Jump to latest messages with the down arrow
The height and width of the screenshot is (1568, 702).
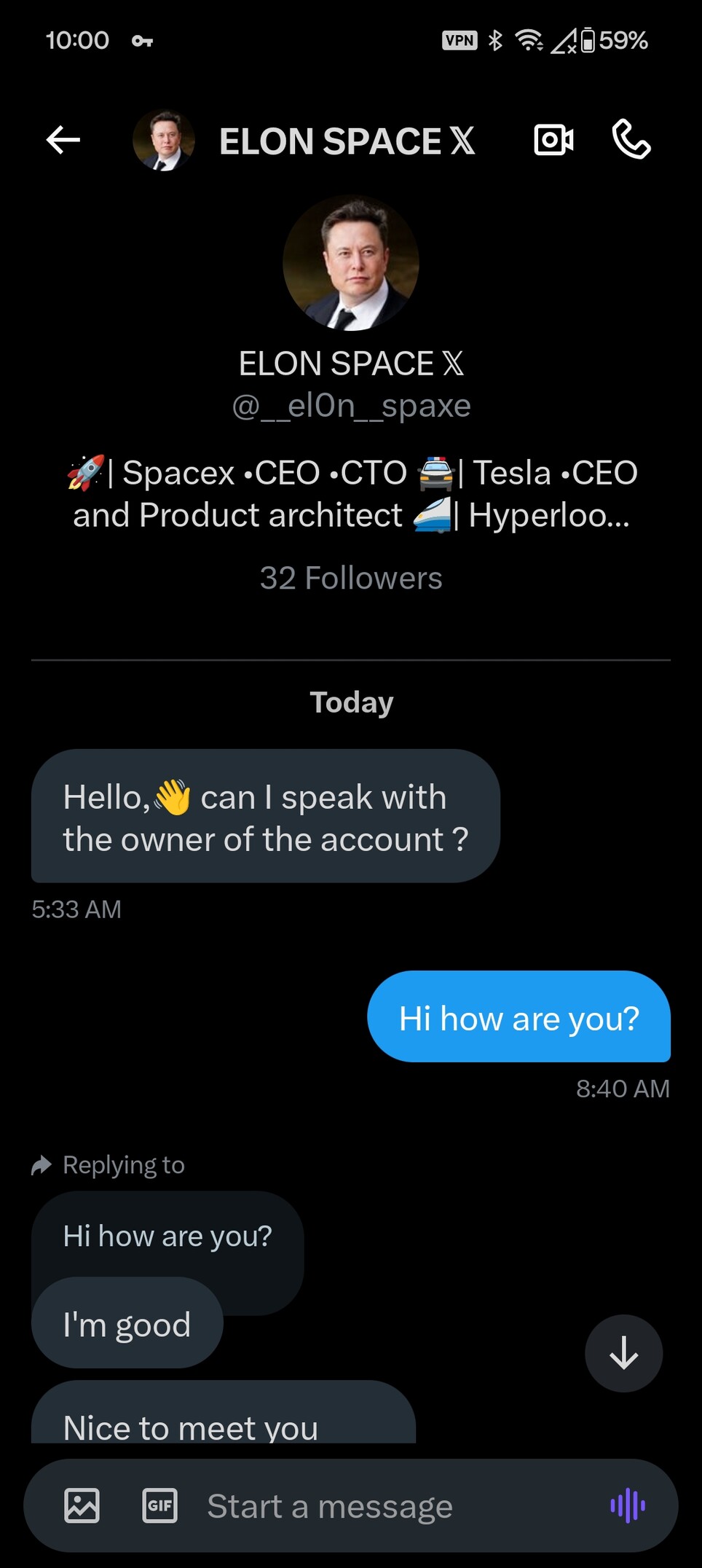[623, 1353]
